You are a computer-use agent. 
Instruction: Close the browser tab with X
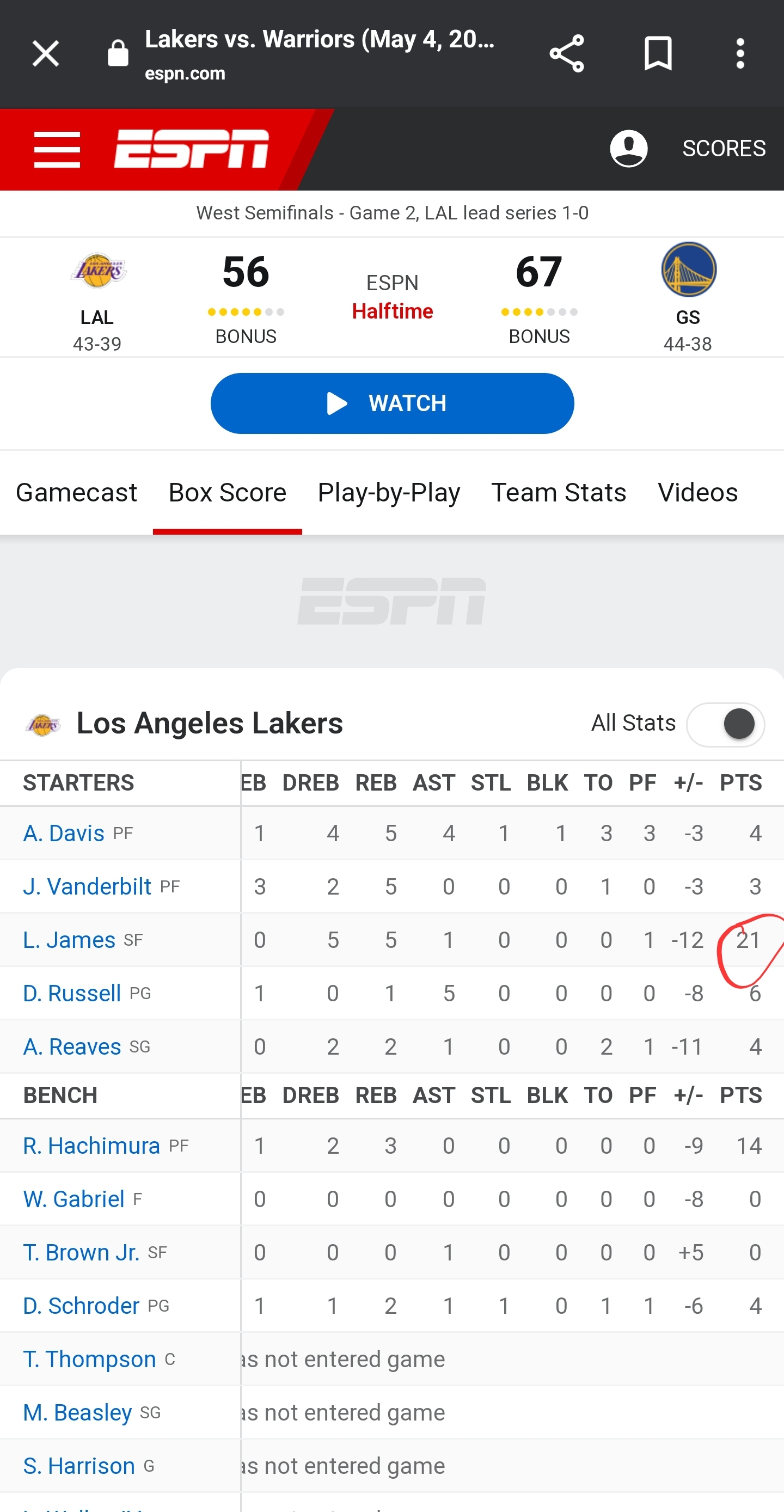45,54
